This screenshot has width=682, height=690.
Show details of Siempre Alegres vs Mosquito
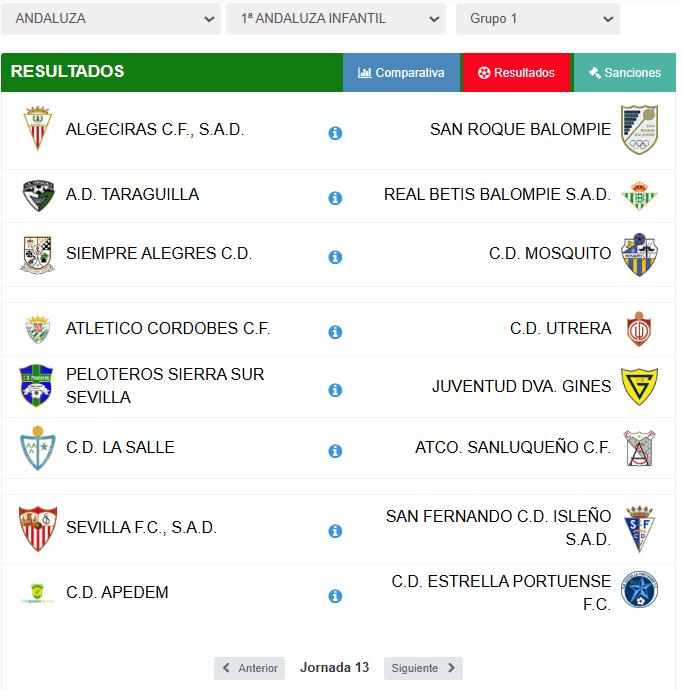[335, 257]
